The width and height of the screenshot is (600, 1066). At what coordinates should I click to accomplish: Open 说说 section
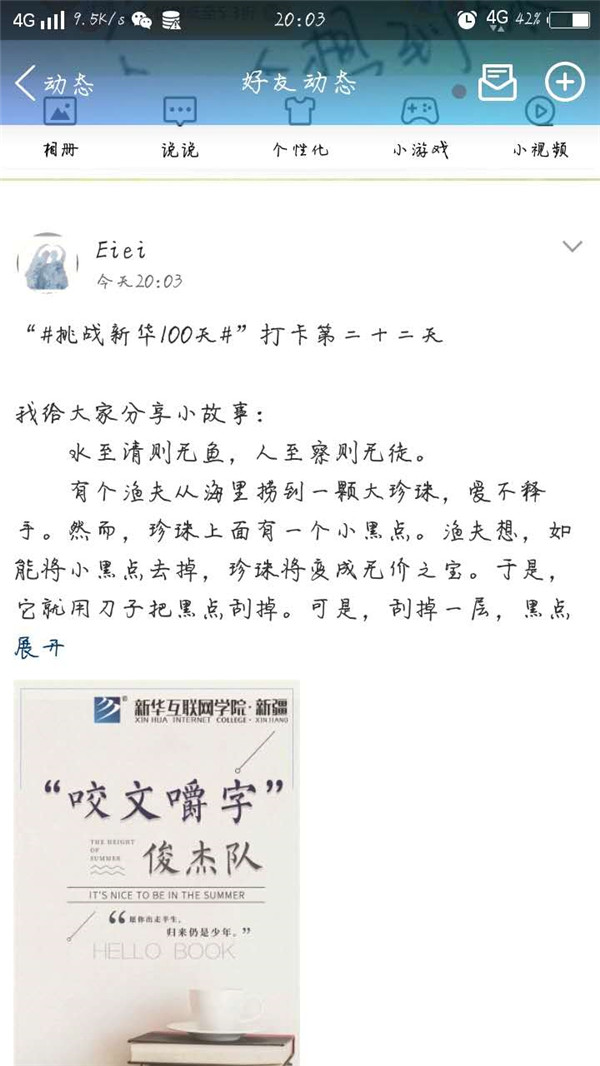(180, 131)
